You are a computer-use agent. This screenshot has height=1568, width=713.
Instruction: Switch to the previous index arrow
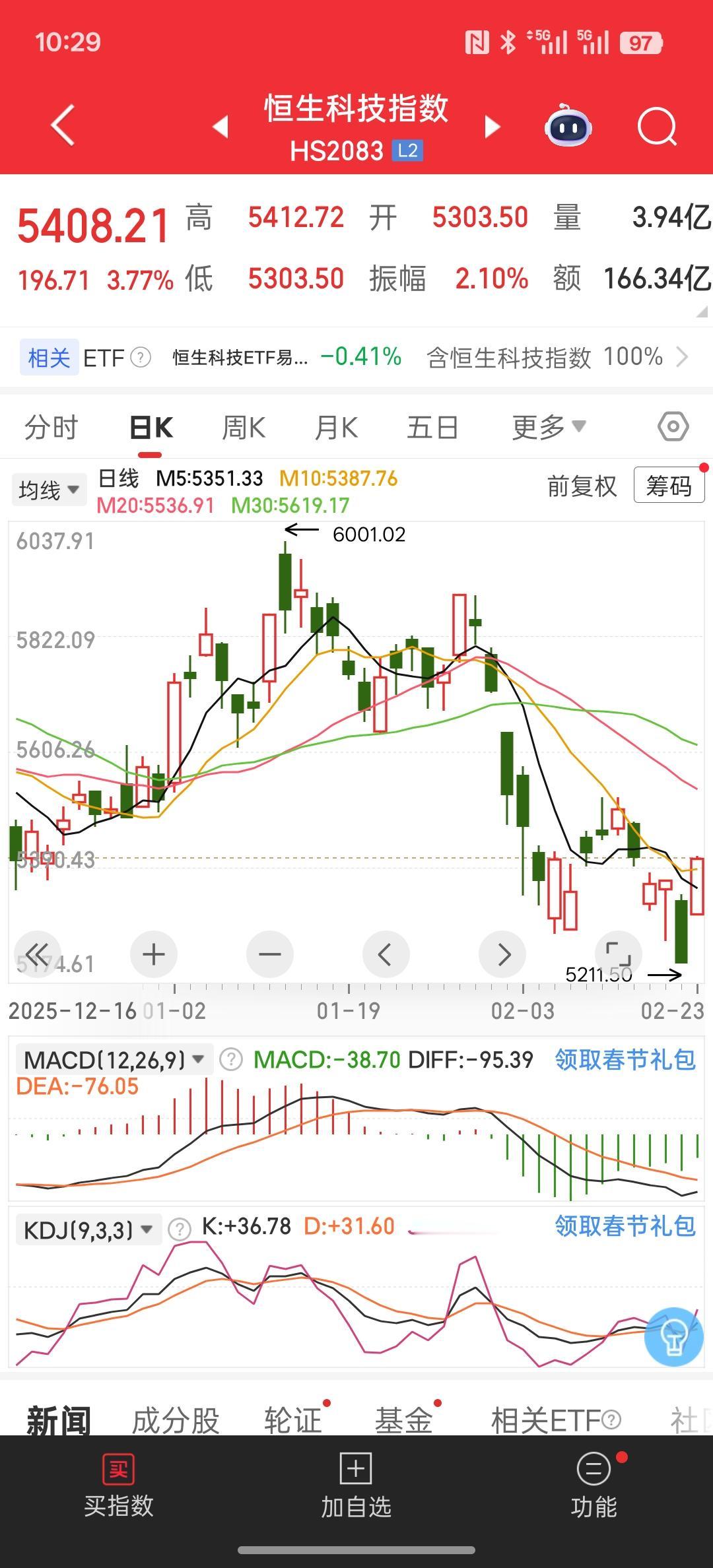pos(221,126)
